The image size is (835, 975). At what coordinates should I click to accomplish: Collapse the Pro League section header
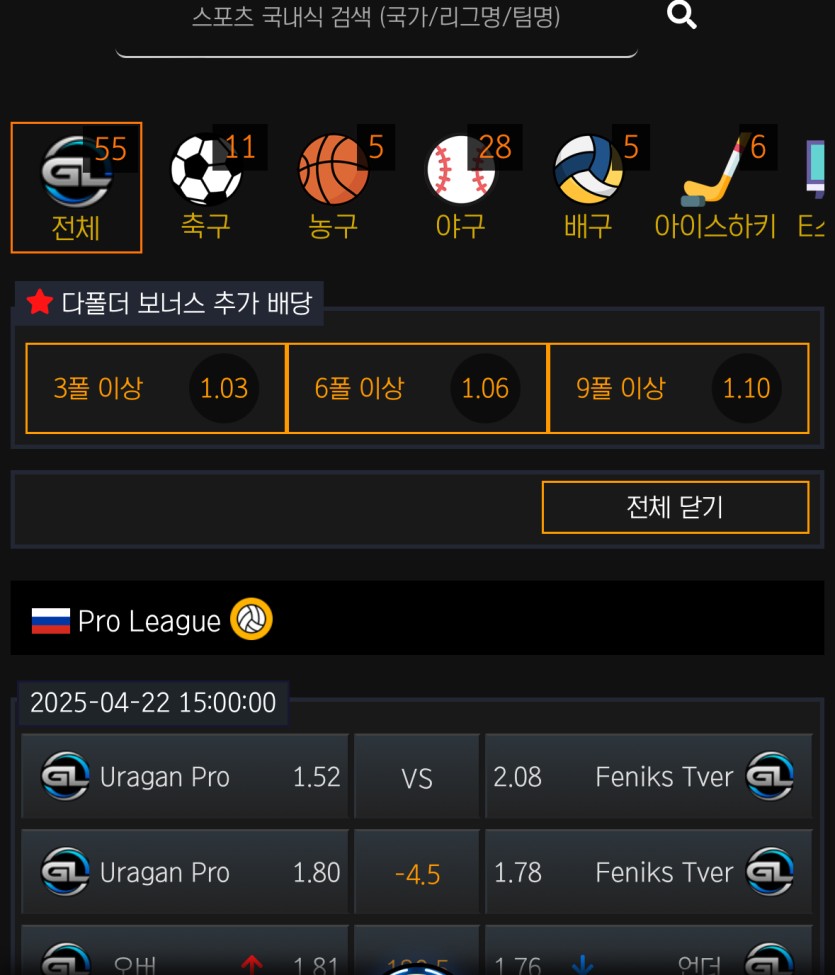point(417,620)
